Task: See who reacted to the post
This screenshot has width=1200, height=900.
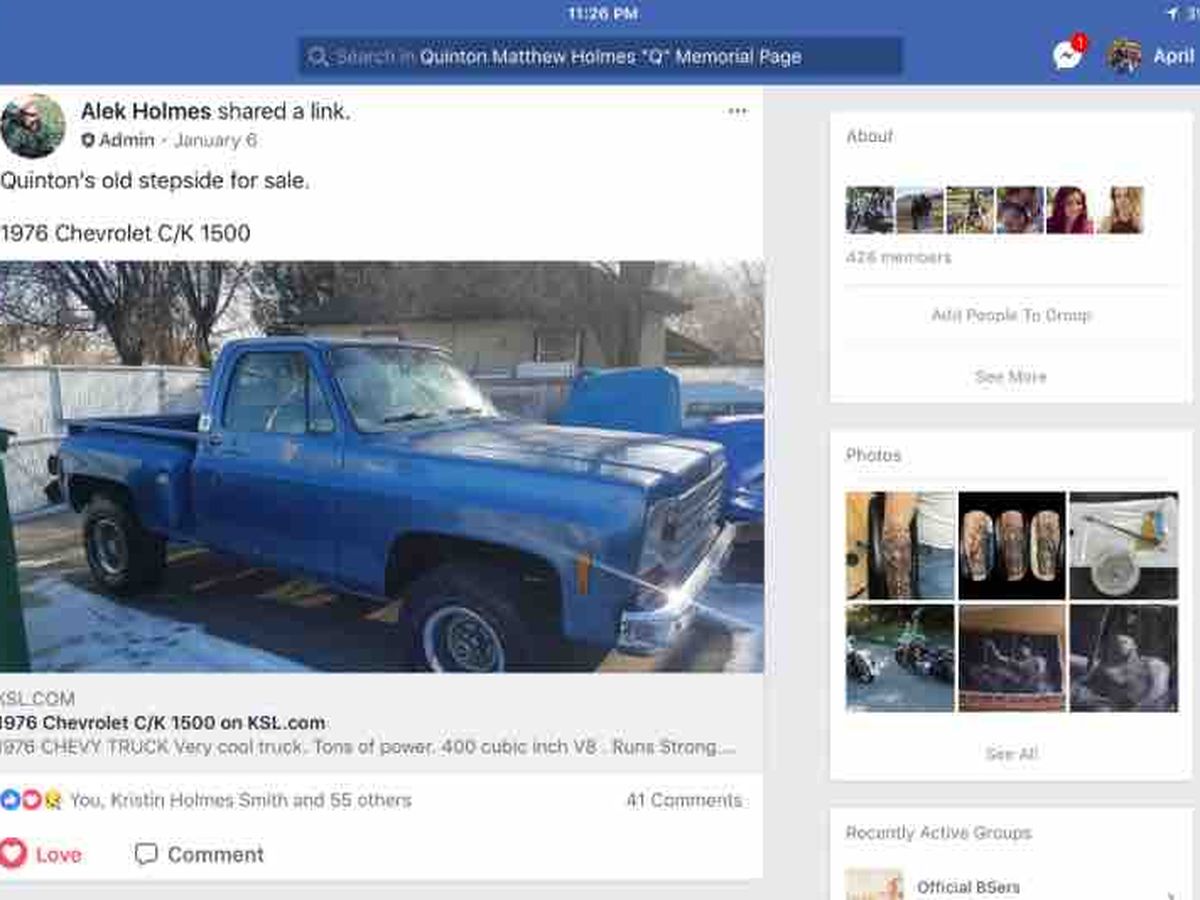Action: click(x=240, y=800)
